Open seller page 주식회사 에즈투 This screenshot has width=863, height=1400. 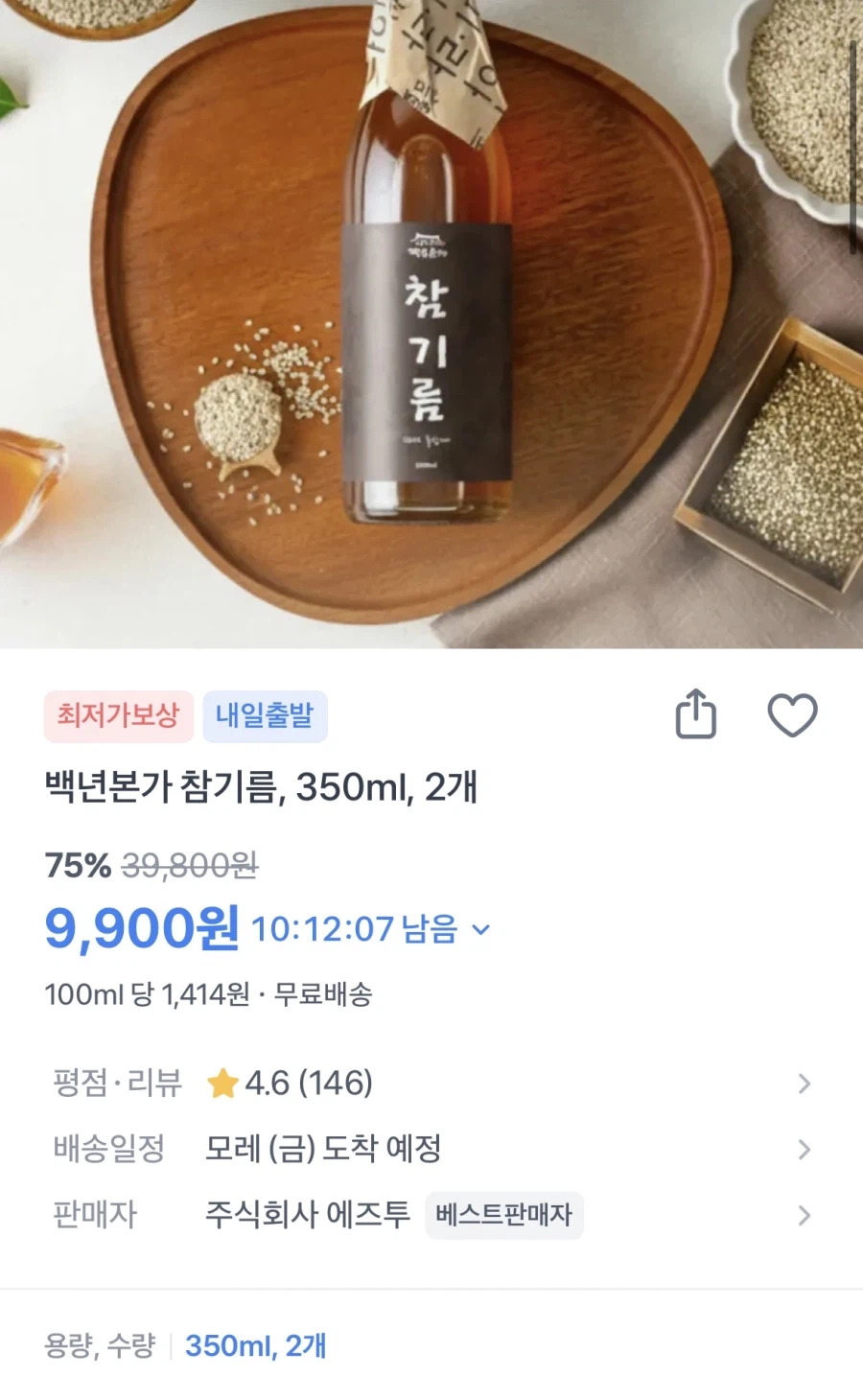point(307,1214)
